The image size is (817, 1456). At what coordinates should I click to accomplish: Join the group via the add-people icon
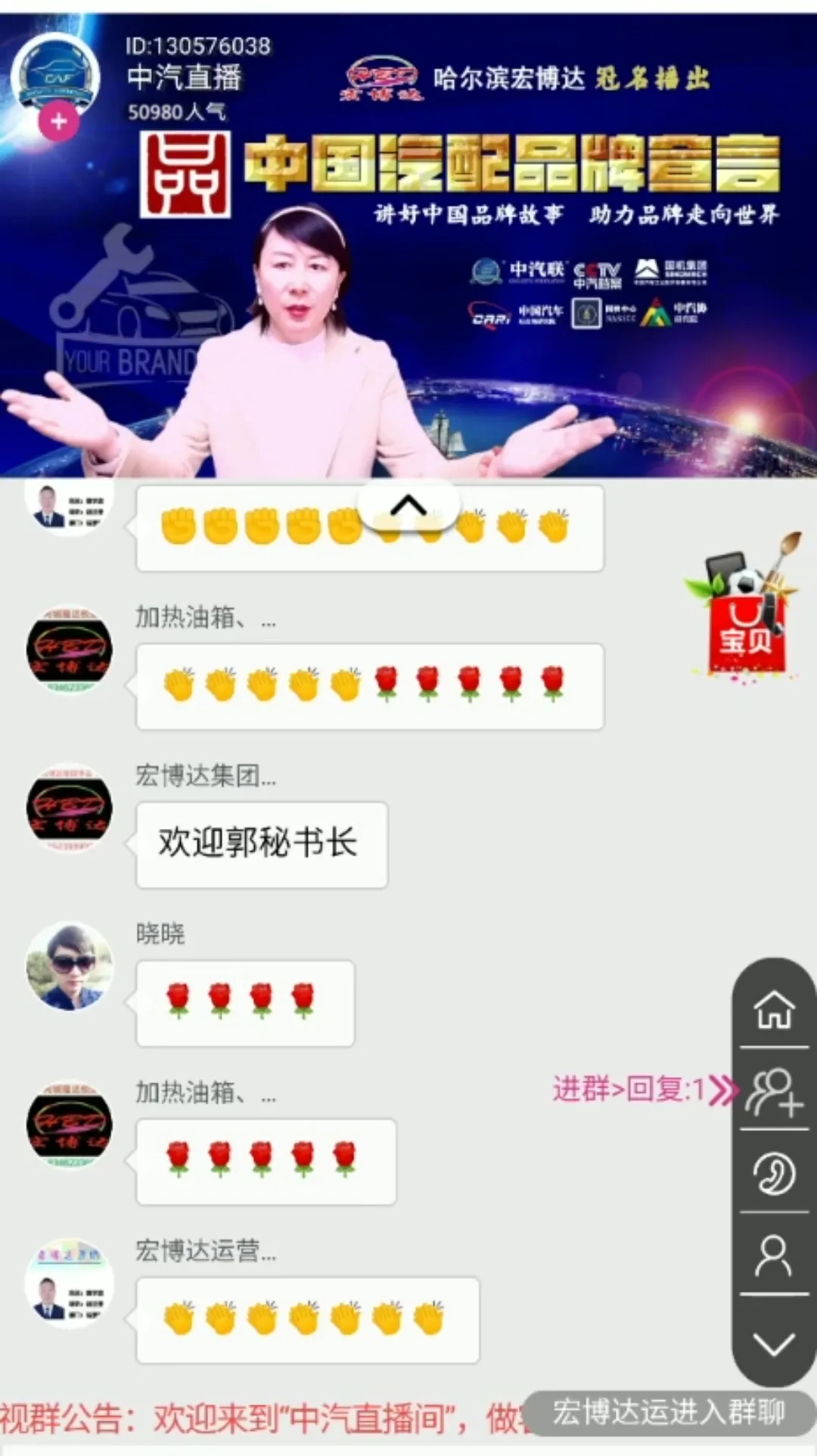pos(773,1091)
